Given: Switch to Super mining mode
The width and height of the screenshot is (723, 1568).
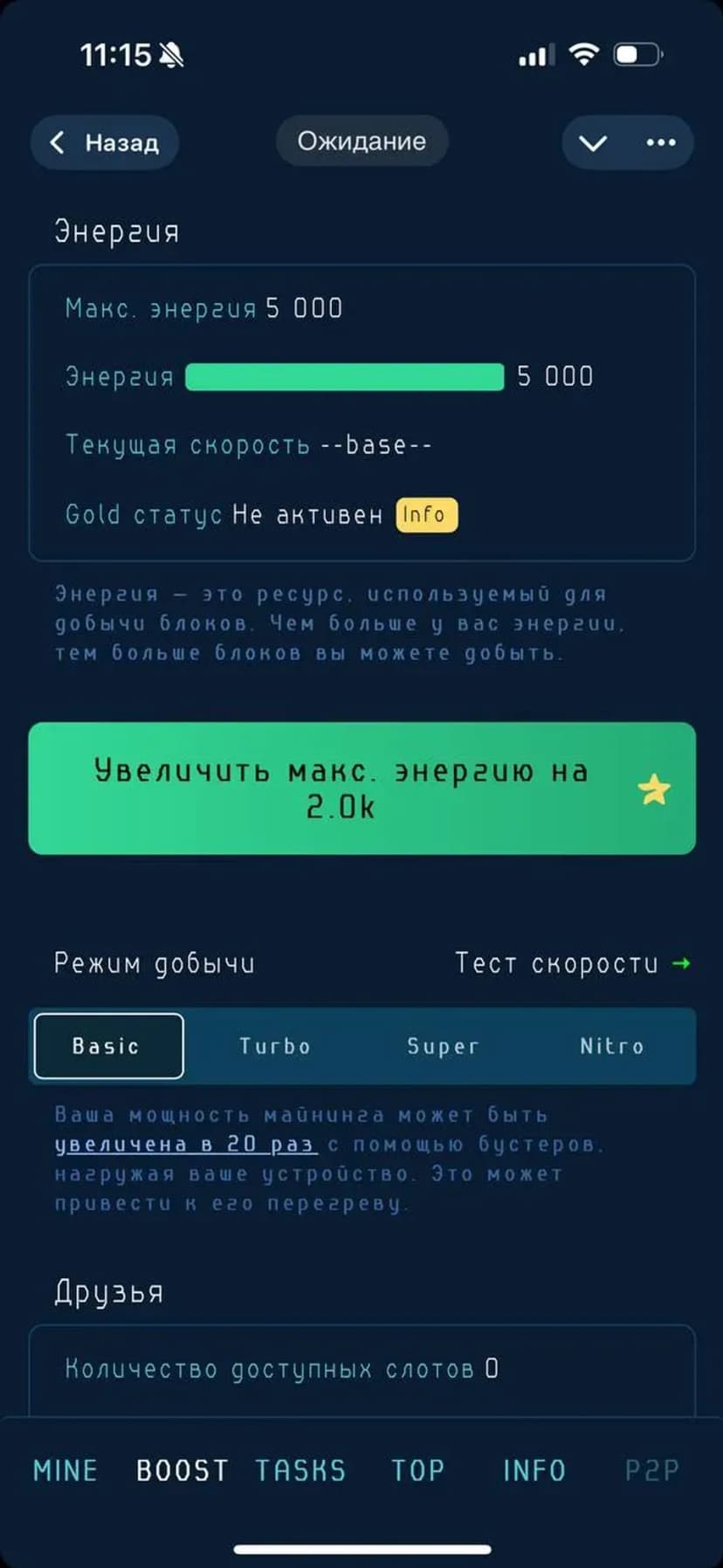Looking at the screenshot, I should 443,1046.
